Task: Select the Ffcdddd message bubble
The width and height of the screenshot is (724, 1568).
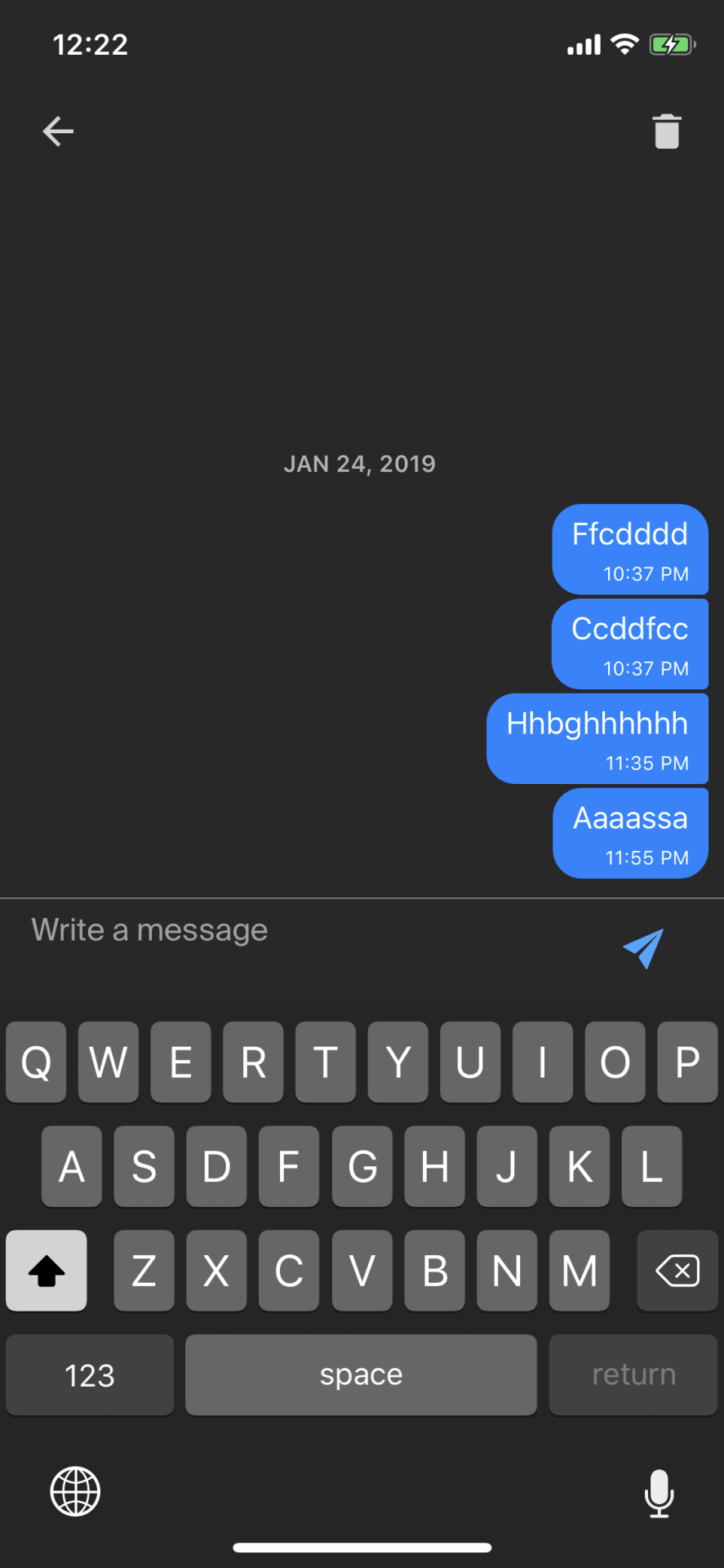Action: tap(629, 549)
